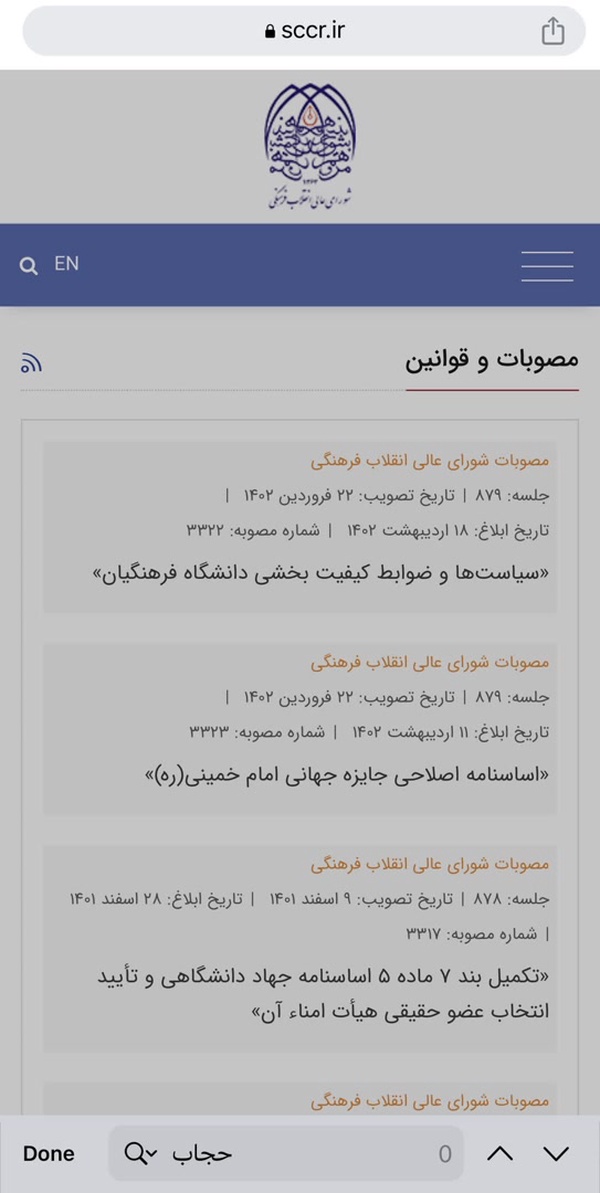The image size is (600, 1193).
Task: Open the site search magnifier icon
Action: click(28, 266)
